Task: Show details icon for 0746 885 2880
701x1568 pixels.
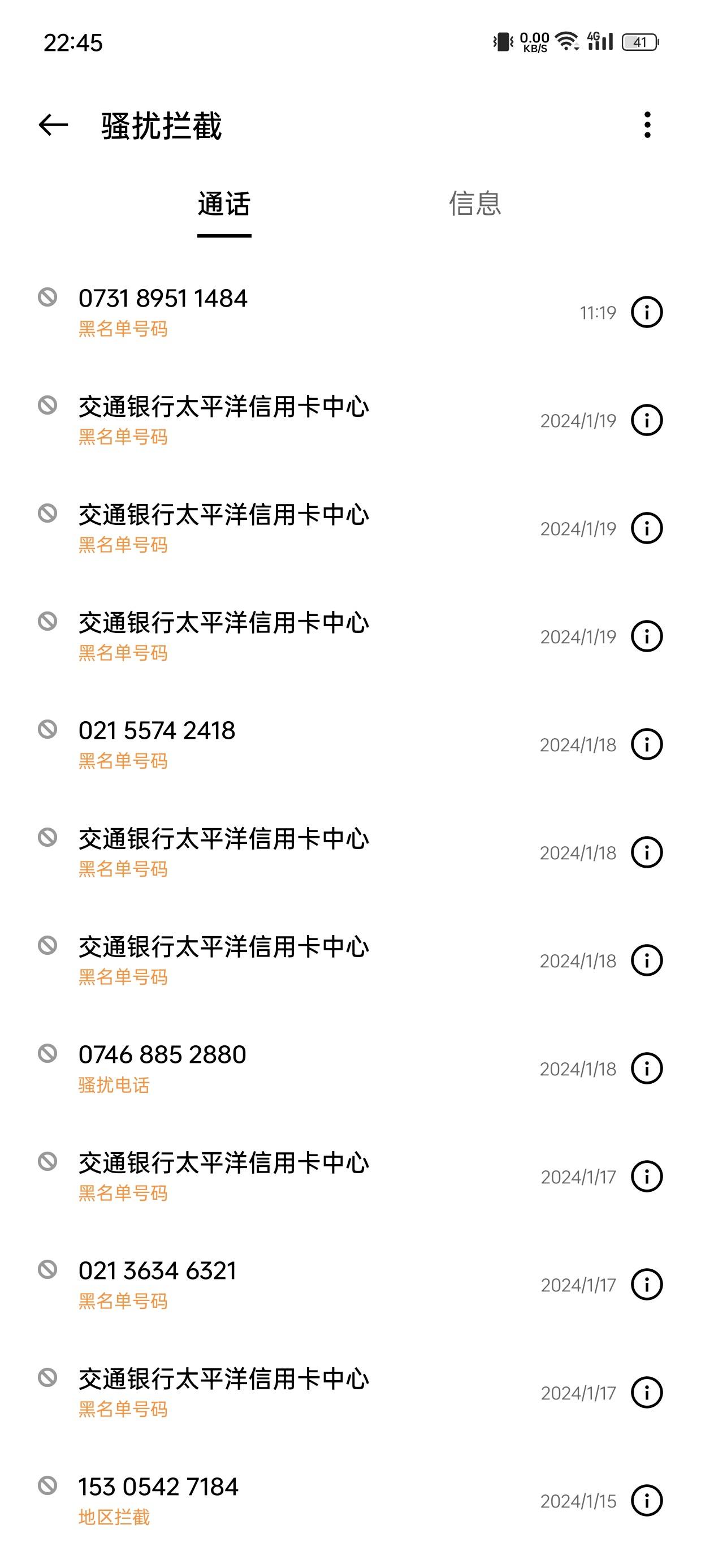Action: (647, 1069)
